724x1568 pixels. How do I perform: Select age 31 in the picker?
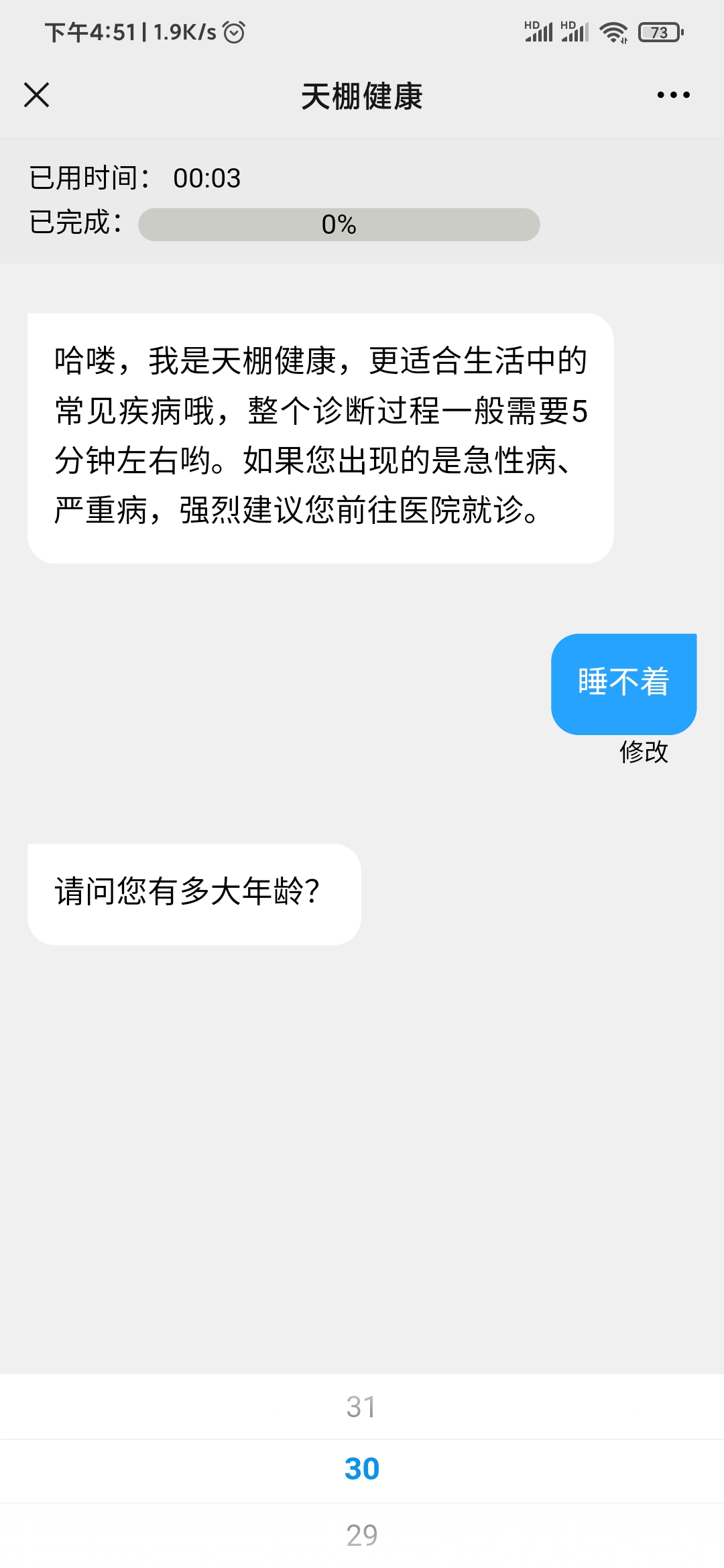[x=362, y=1407]
